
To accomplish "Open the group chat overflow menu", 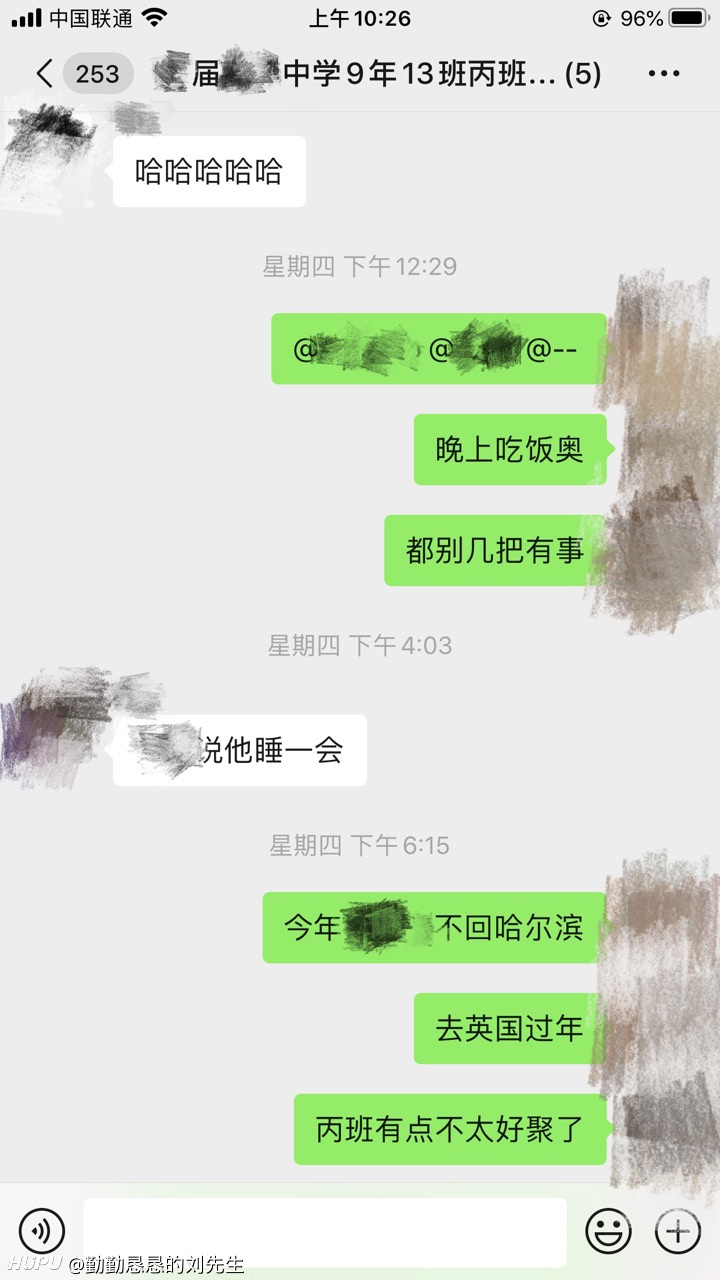I will click(x=664, y=74).
